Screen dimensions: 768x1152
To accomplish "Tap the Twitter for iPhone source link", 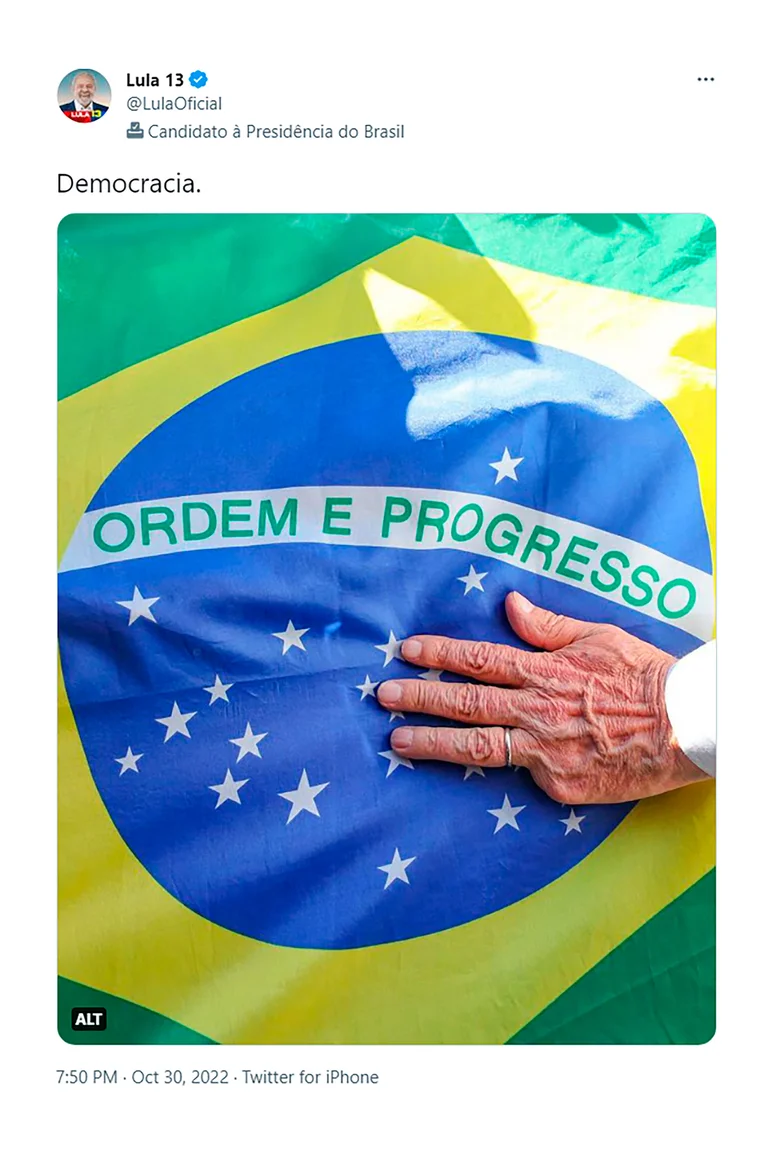I will [310, 1077].
